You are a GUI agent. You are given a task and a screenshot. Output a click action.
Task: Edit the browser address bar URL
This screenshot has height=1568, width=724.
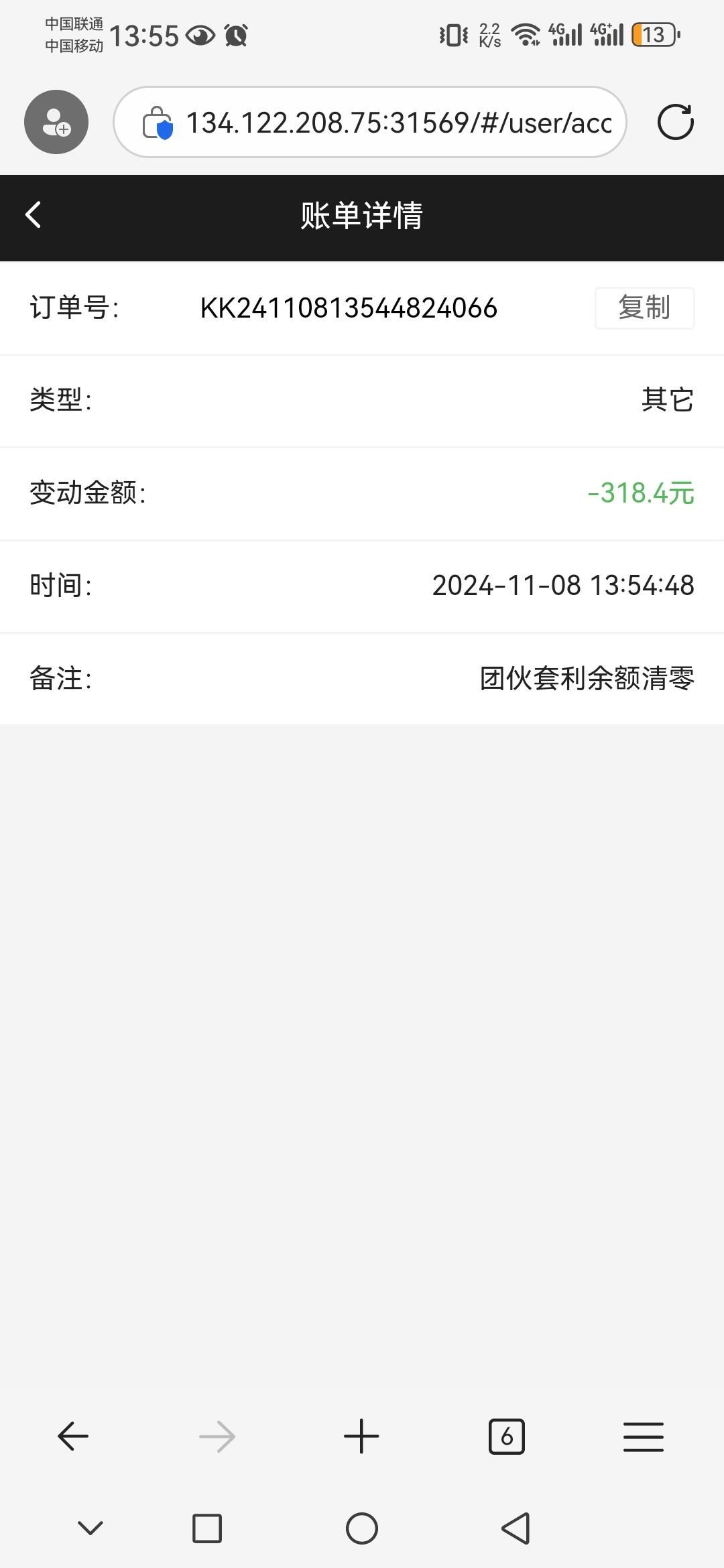tap(398, 123)
